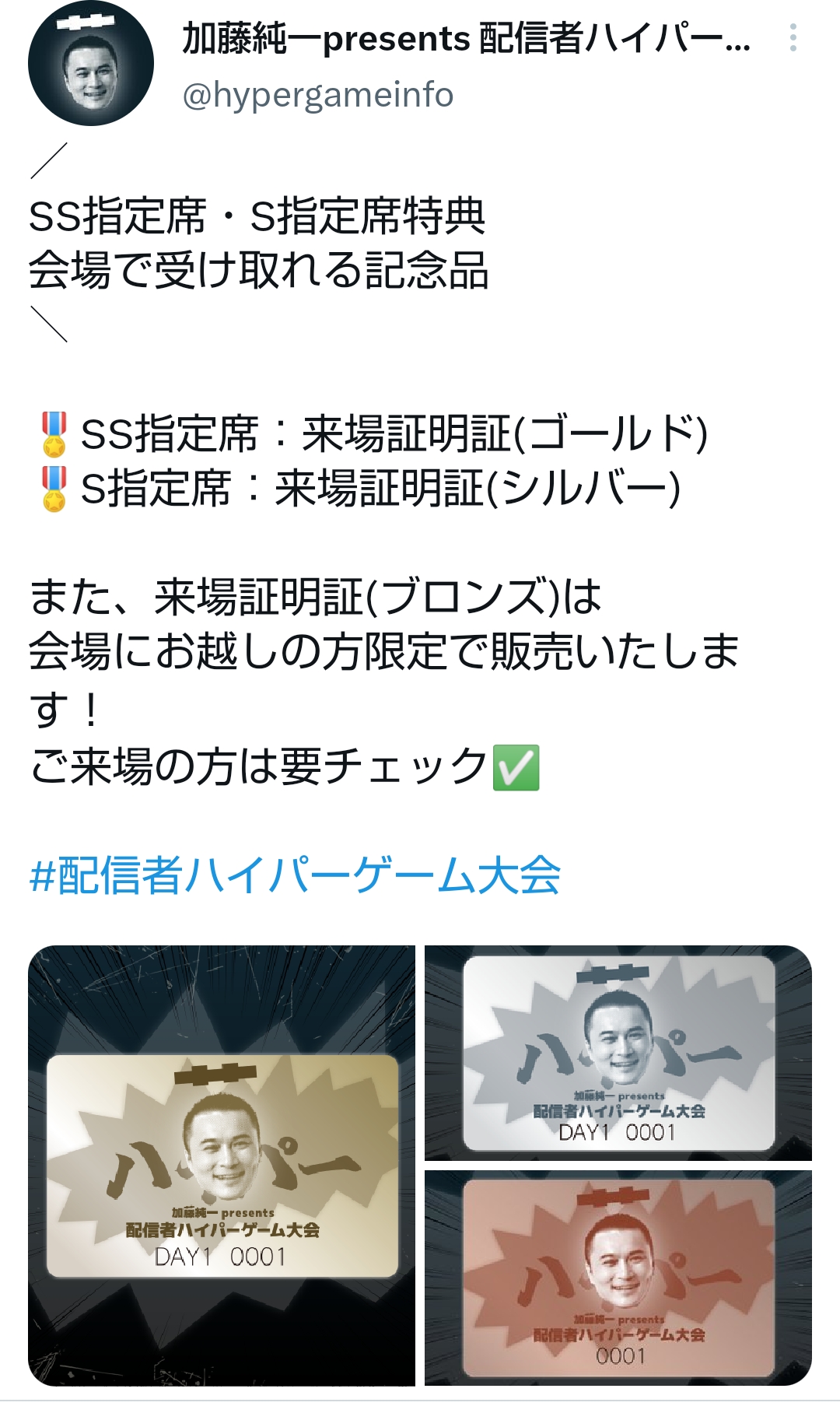840x1406 pixels.
Task: View the bronze certificate image
Action: tap(618, 1278)
